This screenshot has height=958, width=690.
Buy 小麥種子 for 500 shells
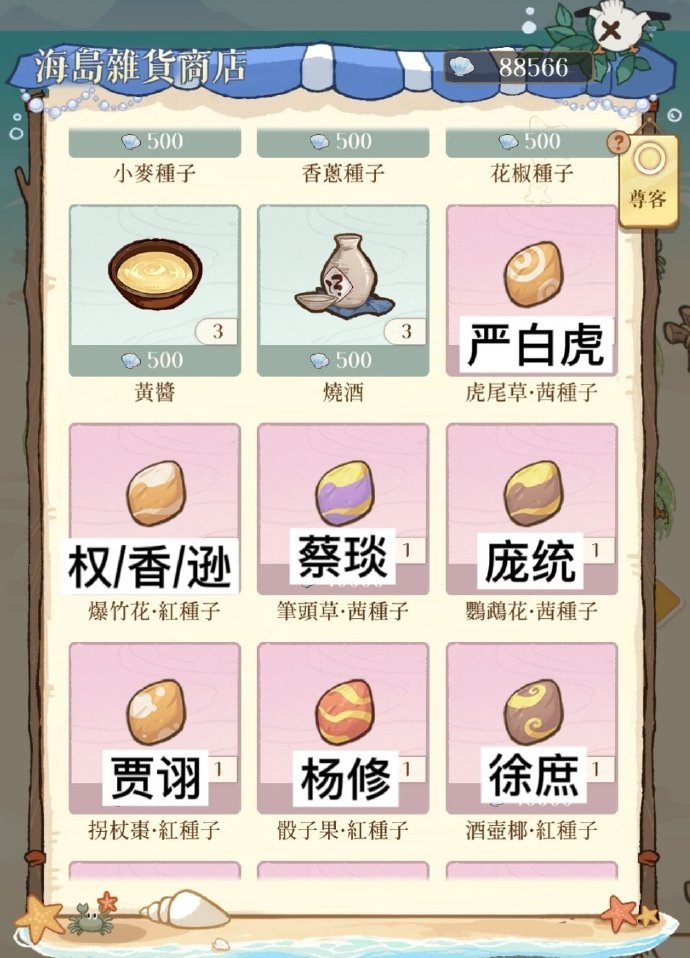[x=154, y=142]
